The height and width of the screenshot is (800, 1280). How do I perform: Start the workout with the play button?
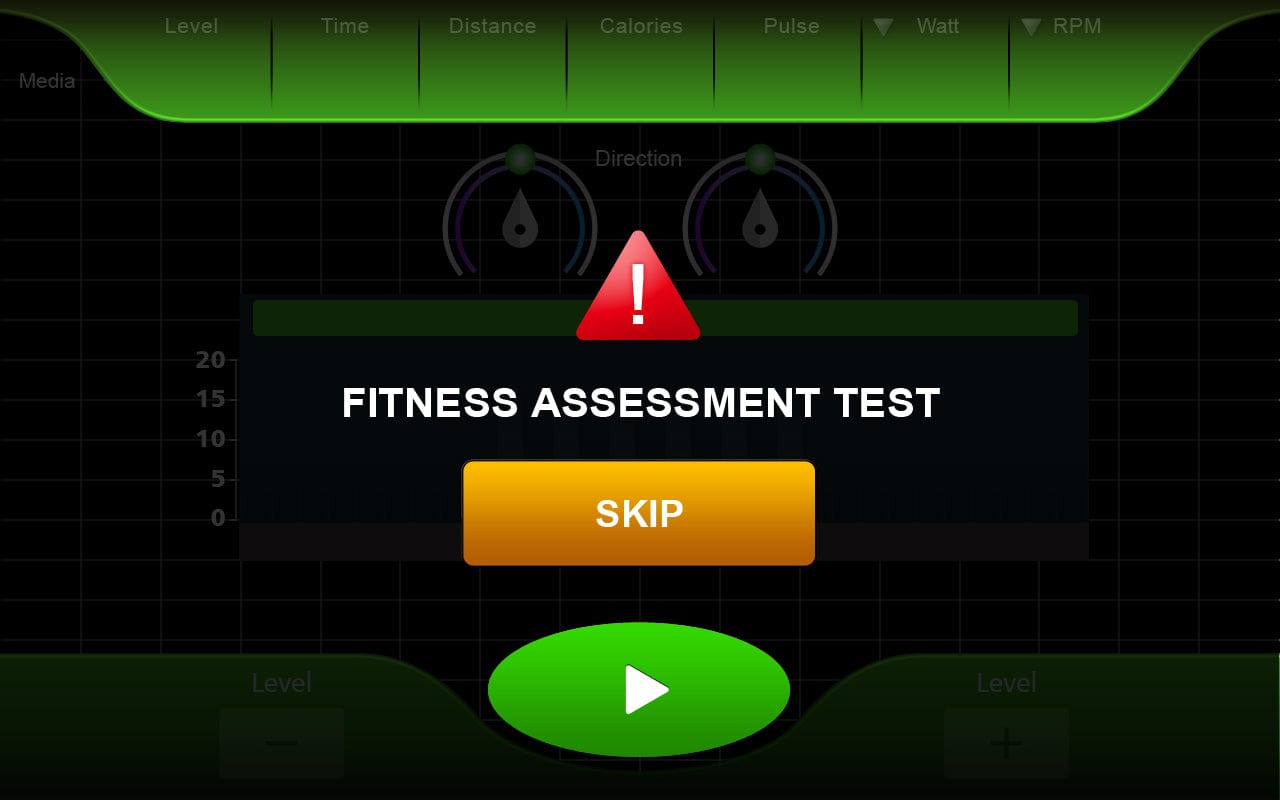(x=639, y=690)
